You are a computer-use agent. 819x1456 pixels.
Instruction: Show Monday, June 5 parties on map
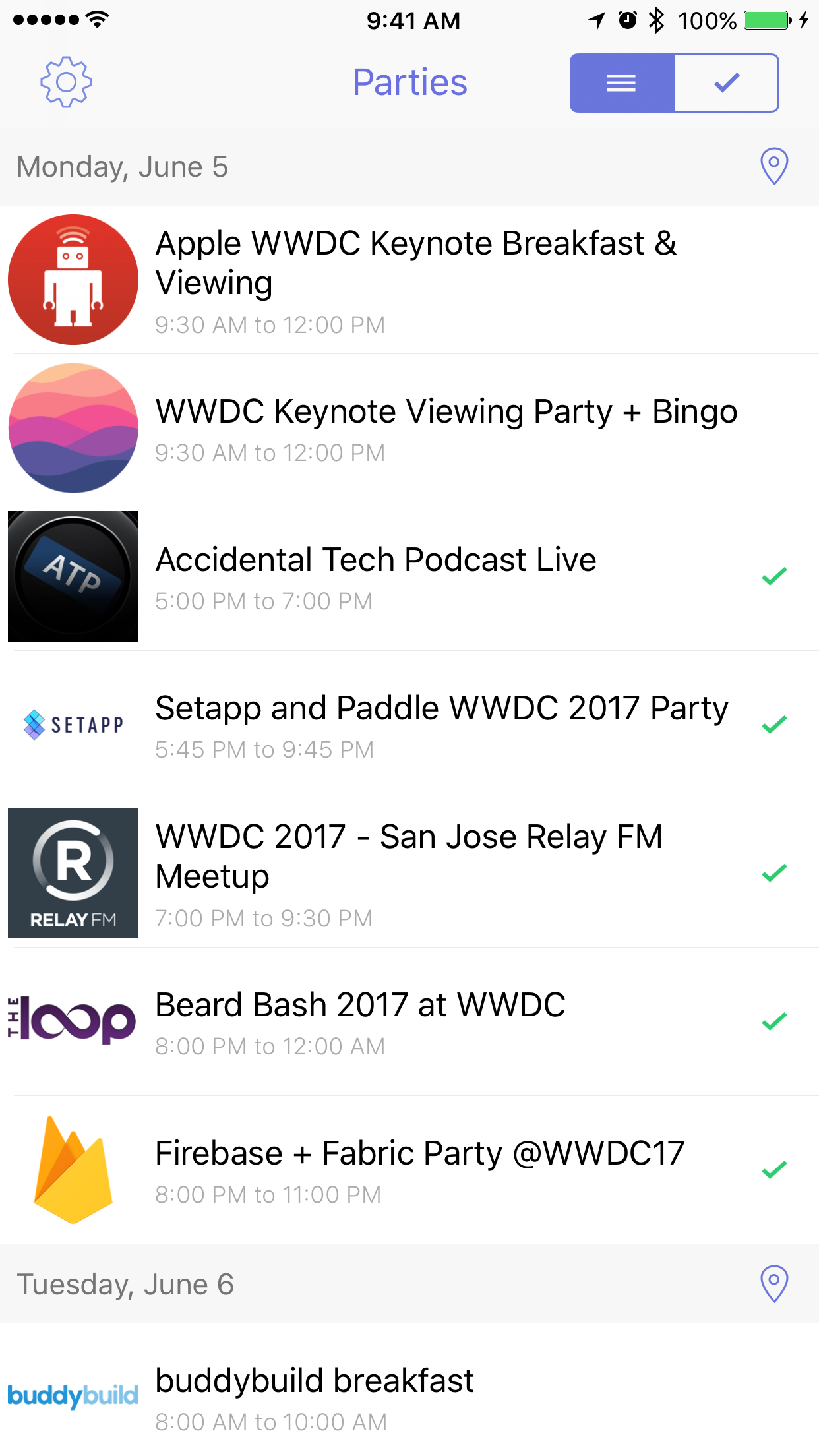coord(774,166)
